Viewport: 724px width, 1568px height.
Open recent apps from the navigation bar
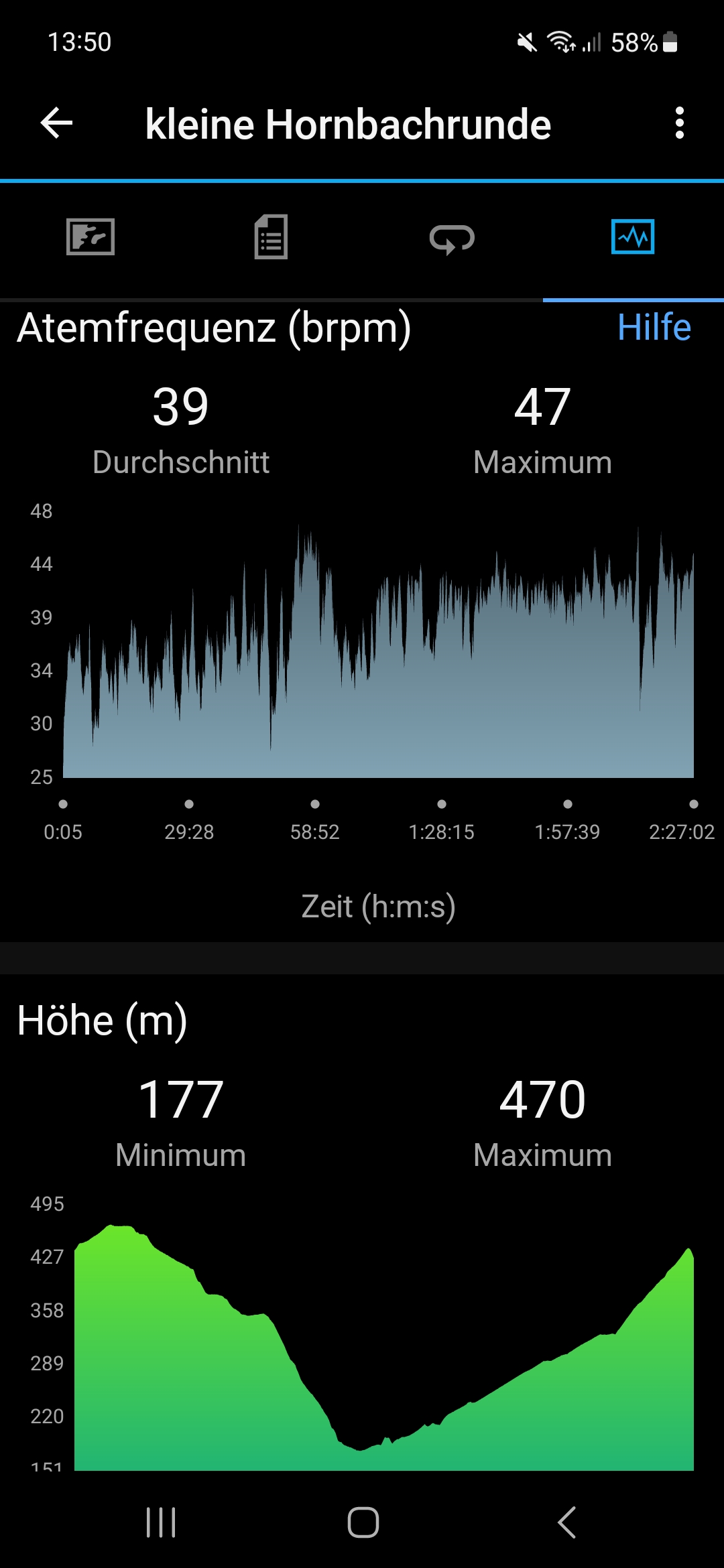(161, 1522)
